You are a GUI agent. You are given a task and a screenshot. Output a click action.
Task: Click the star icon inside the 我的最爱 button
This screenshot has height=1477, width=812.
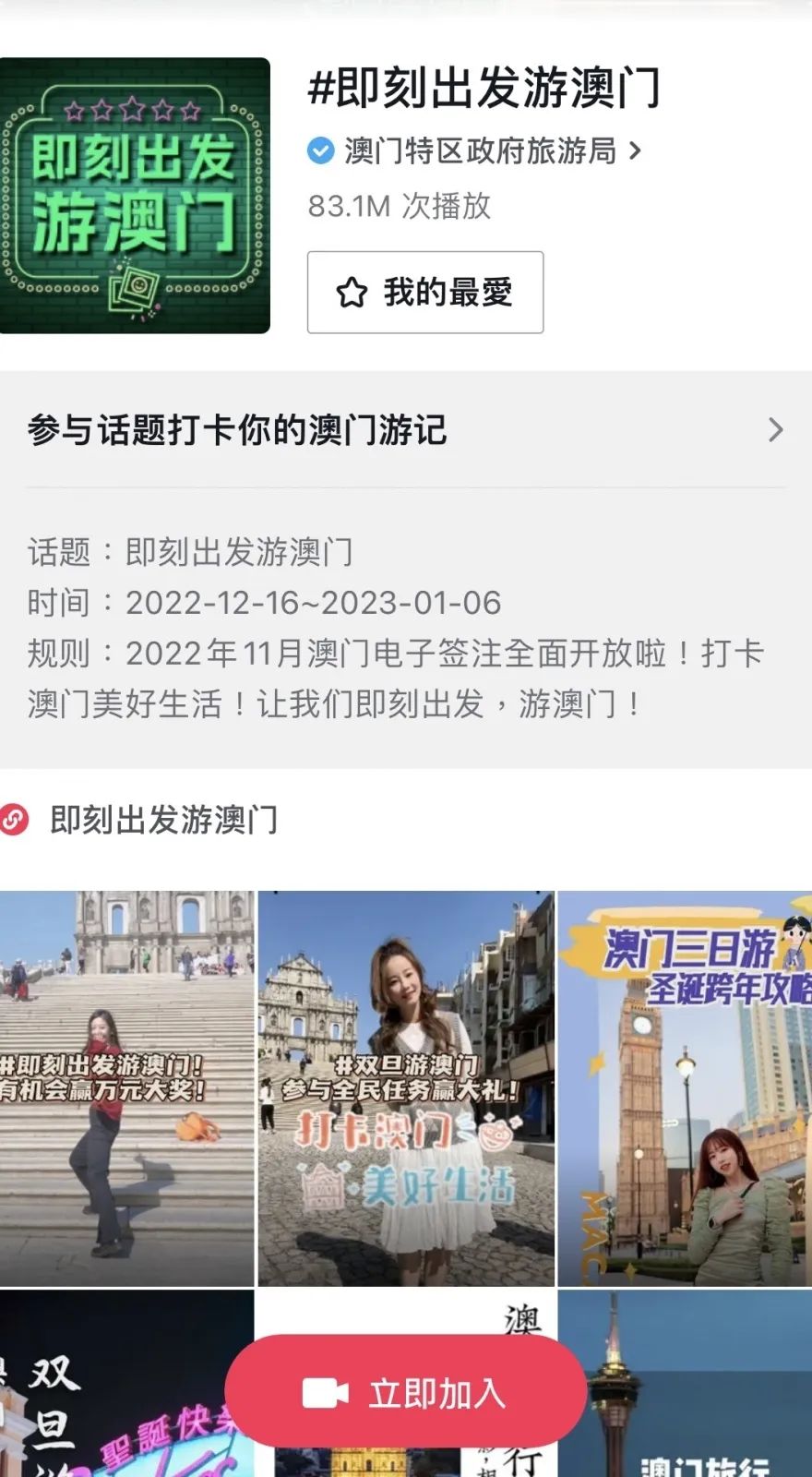[x=352, y=293]
